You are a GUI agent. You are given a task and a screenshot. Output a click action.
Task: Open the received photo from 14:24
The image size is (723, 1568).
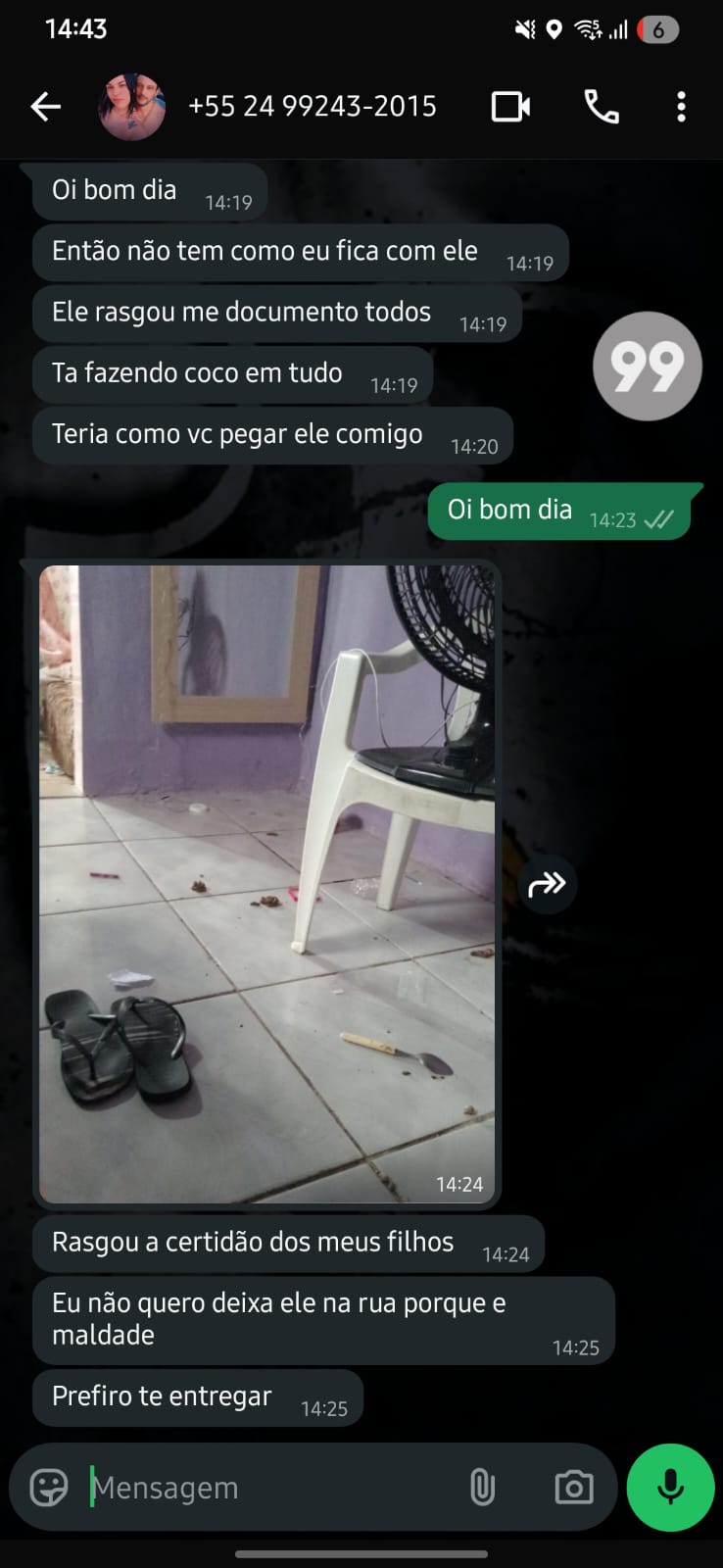(266, 882)
